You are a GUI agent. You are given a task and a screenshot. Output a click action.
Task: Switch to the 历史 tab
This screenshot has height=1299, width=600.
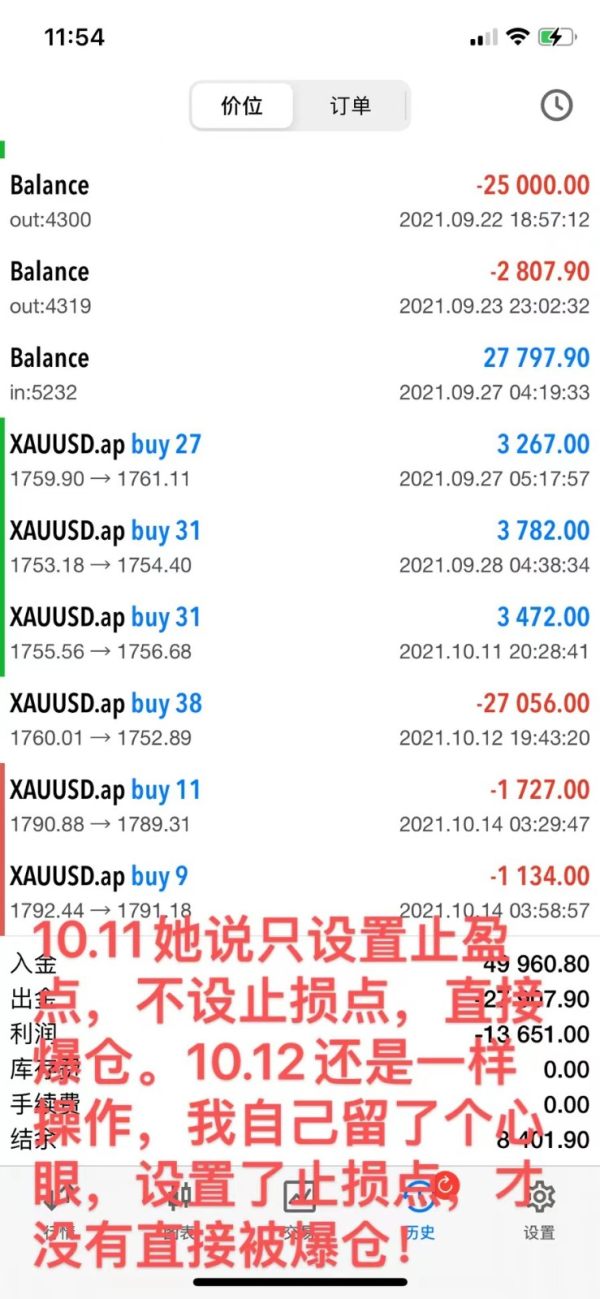pyautogui.click(x=421, y=1210)
